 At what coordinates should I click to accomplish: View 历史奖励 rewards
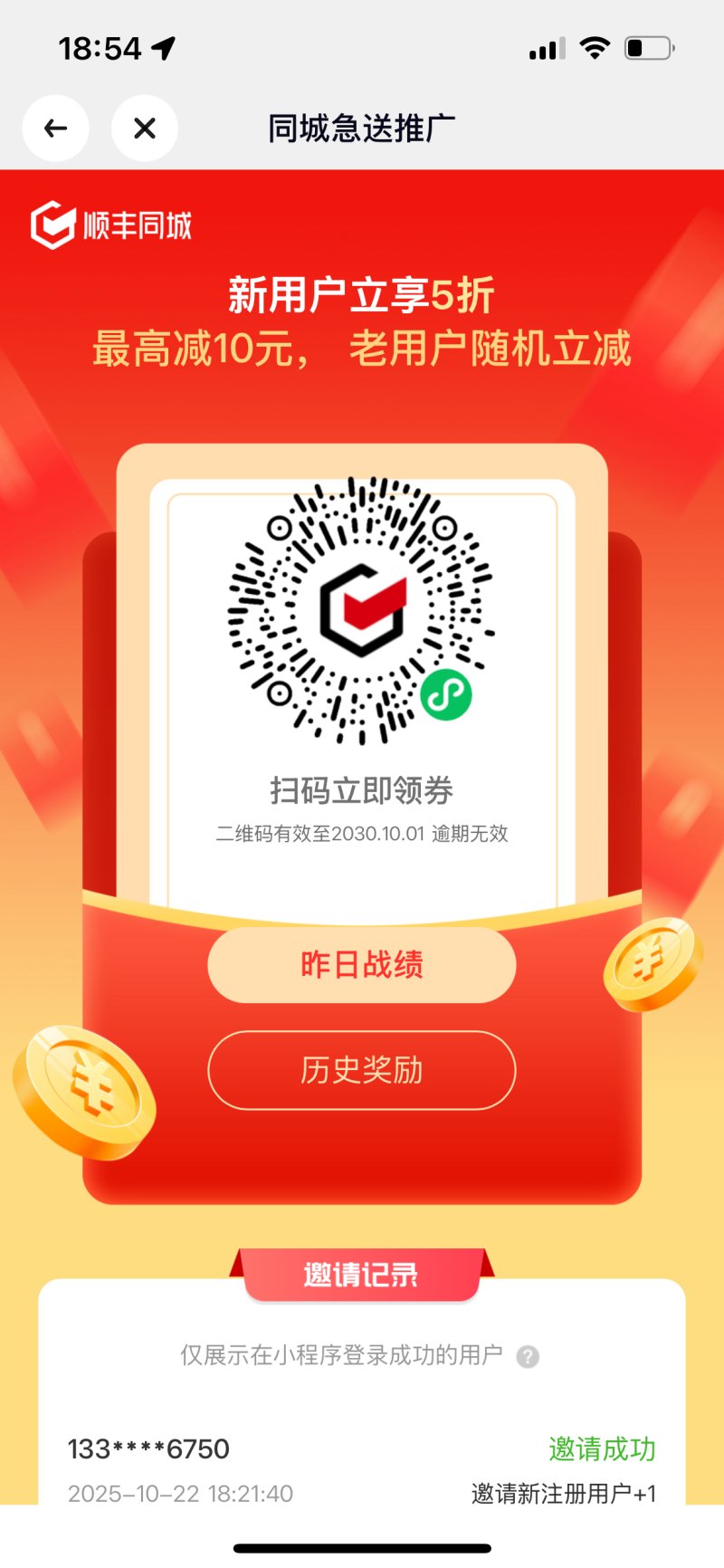point(362,1070)
